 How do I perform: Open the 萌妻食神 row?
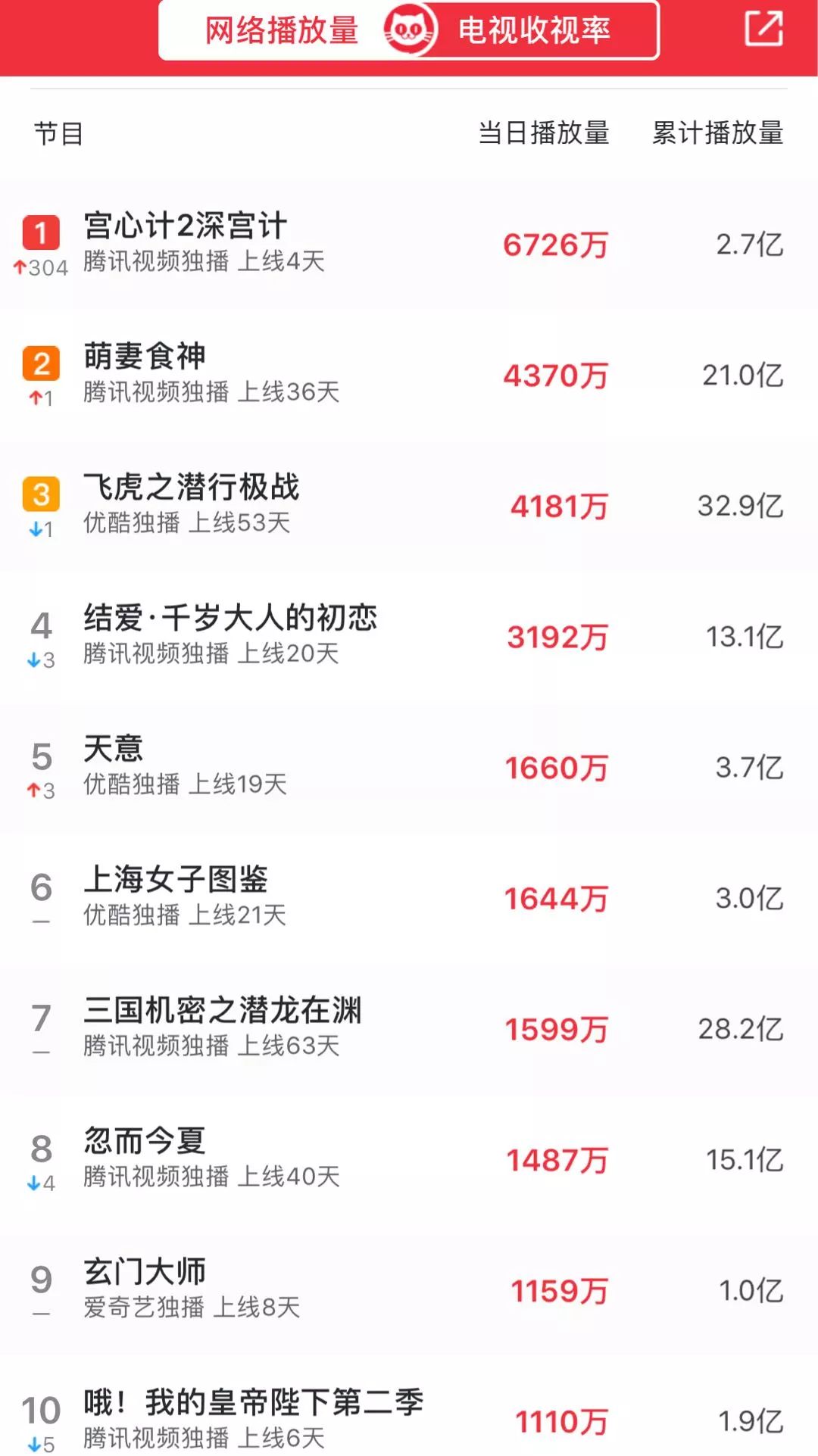tap(409, 375)
